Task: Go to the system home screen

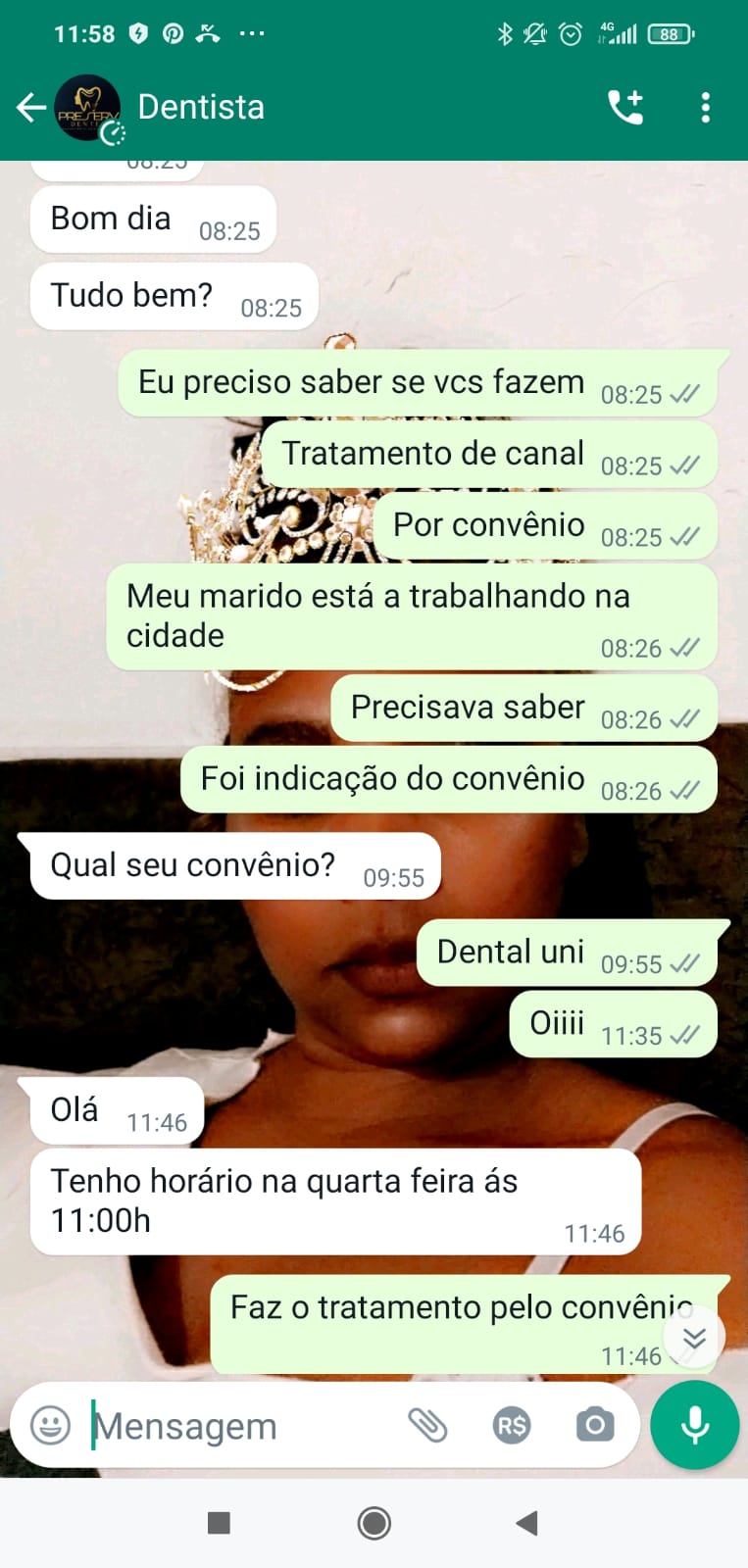Action: pos(374,1523)
